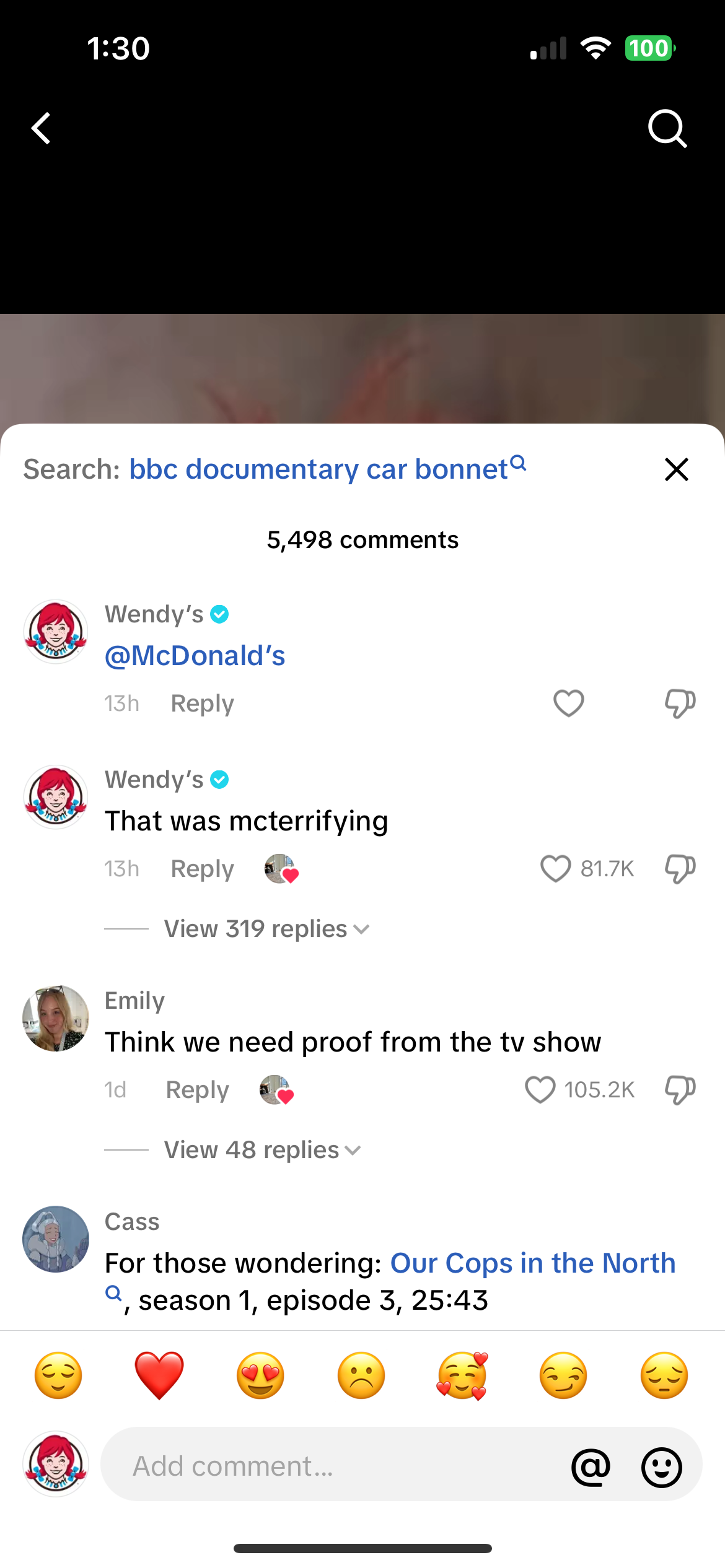Tap the back arrow at top left
Image resolution: width=725 pixels, height=1568 pixels.
pyautogui.click(x=40, y=128)
